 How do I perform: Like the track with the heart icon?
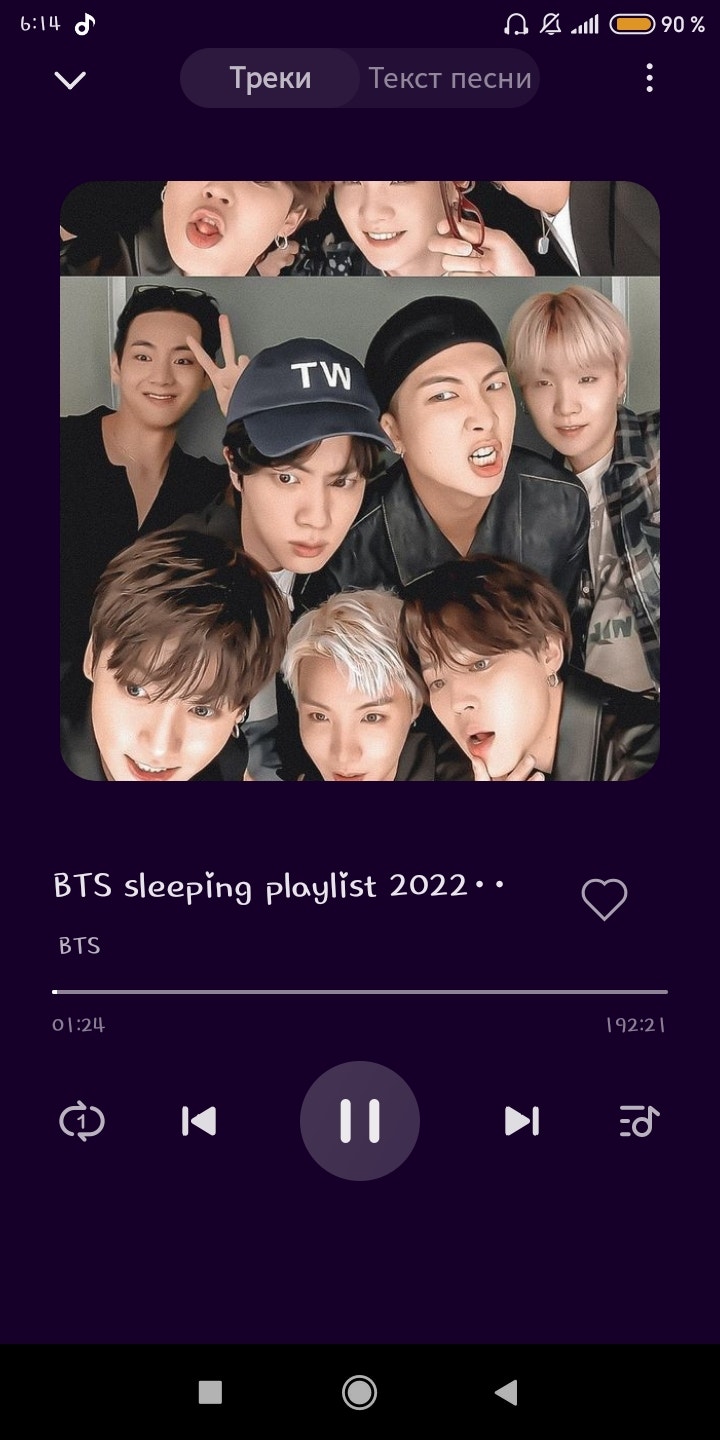pyautogui.click(x=604, y=899)
